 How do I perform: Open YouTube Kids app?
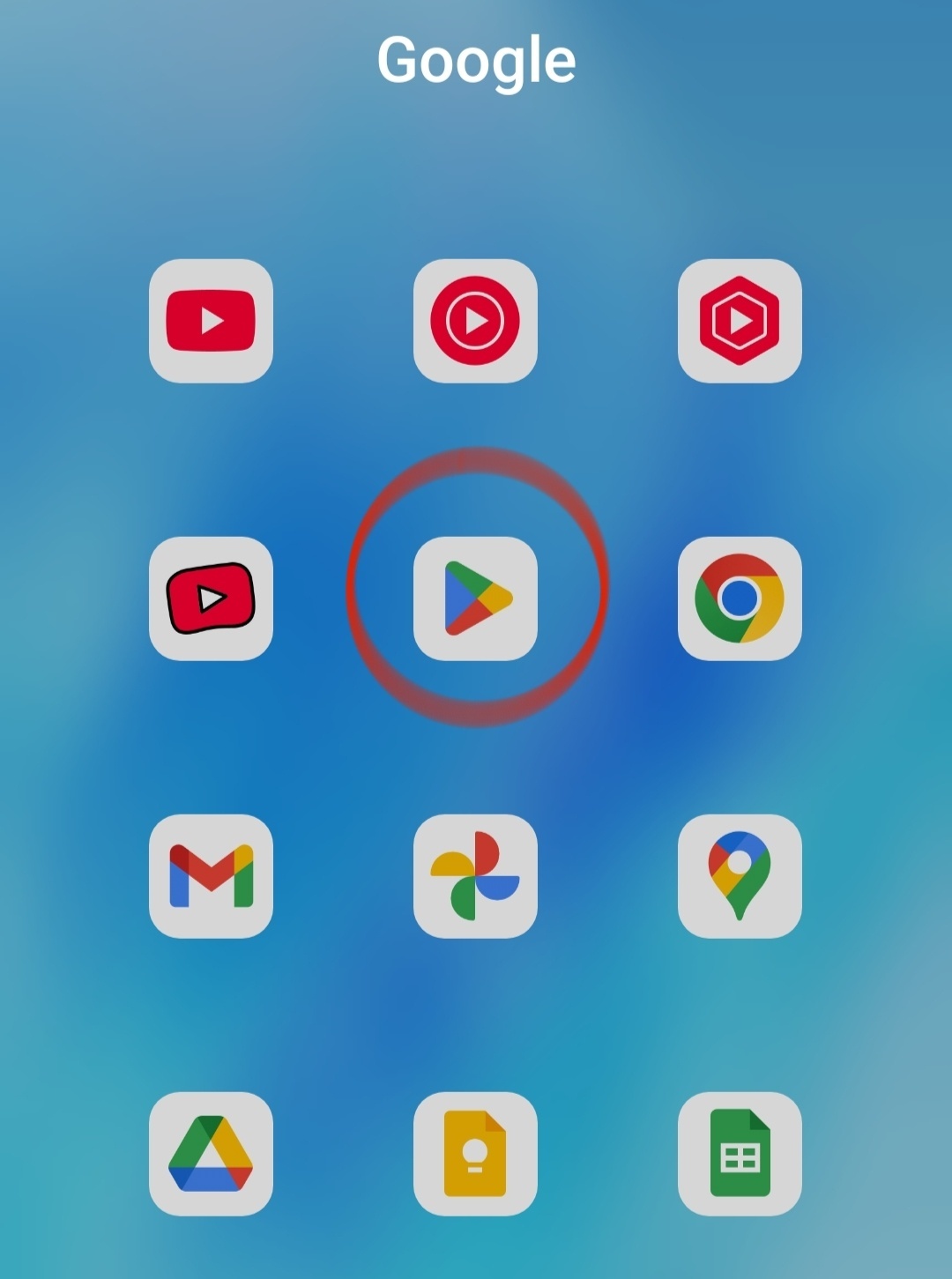coord(211,599)
